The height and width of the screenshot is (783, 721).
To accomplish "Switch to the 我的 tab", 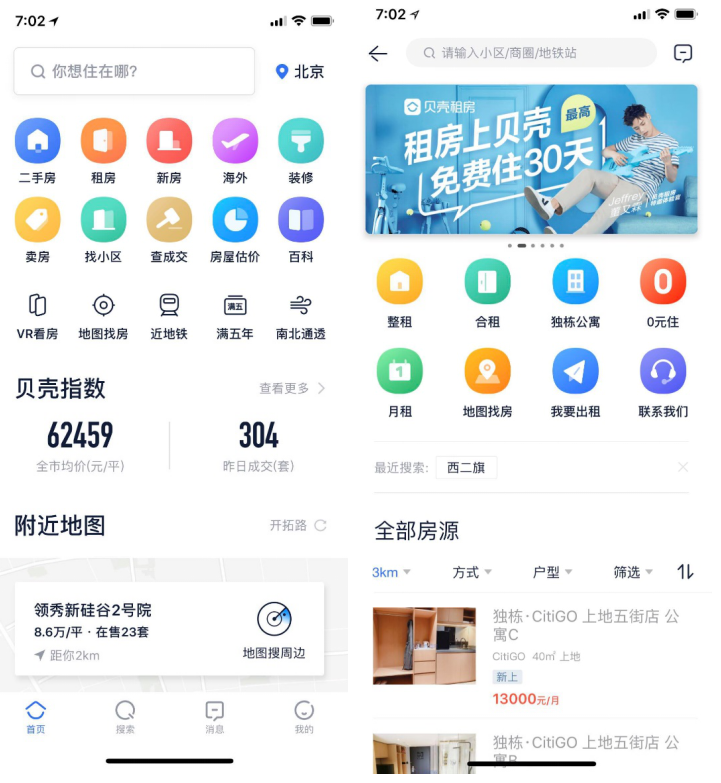I will (304, 716).
